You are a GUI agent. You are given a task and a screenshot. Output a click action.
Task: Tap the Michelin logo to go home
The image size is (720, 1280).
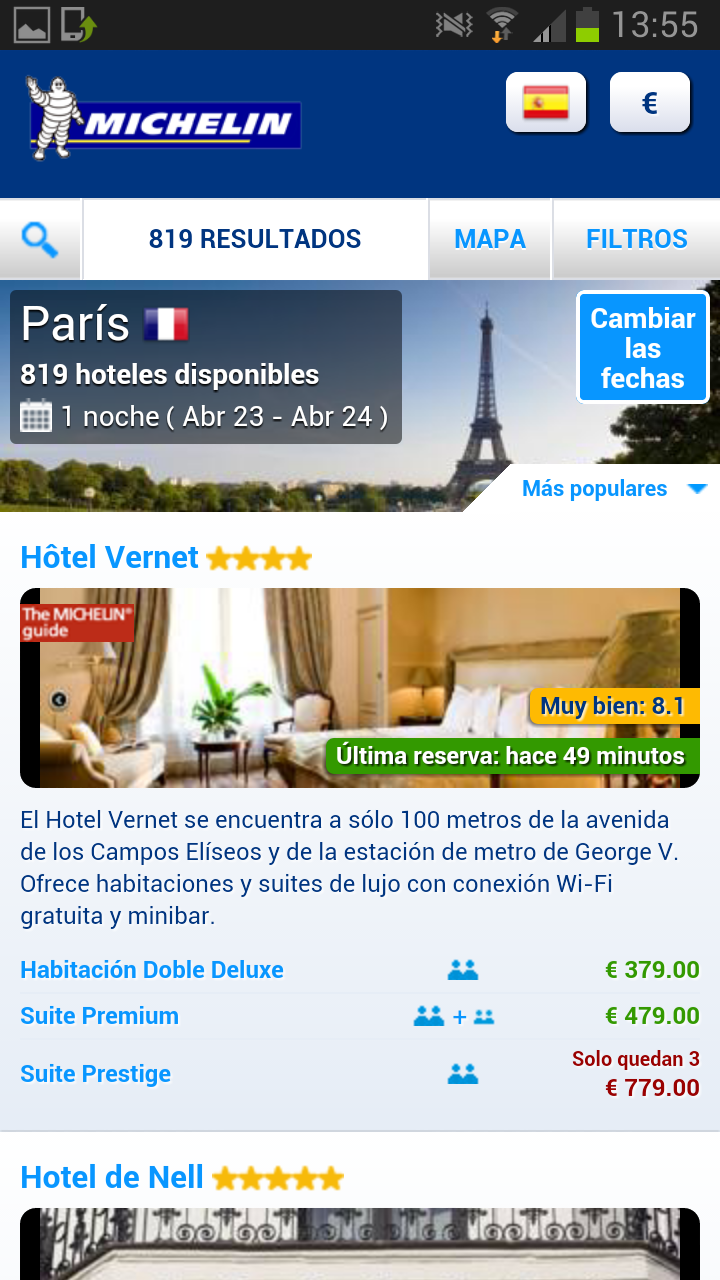point(165,120)
